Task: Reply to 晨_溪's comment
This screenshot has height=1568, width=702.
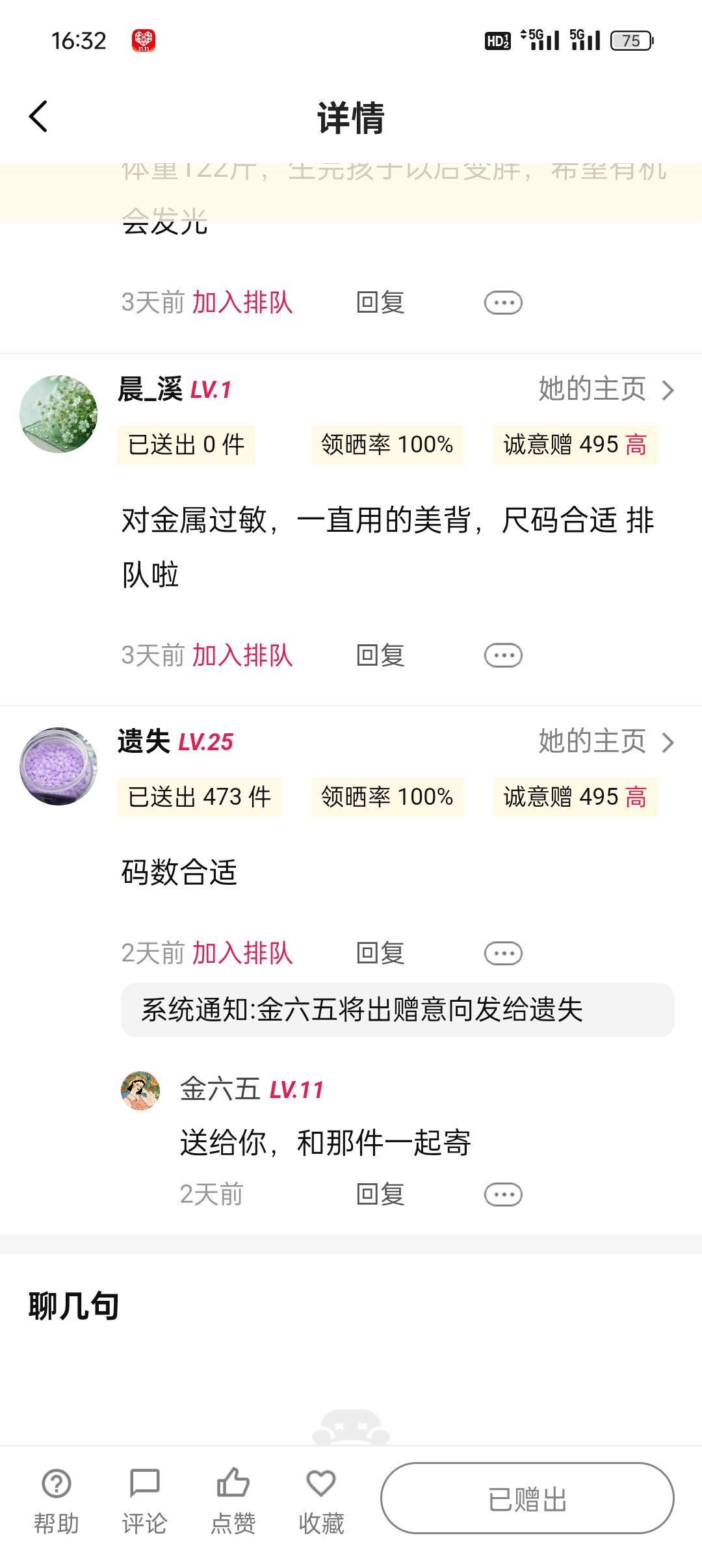Action: (x=380, y=655)
